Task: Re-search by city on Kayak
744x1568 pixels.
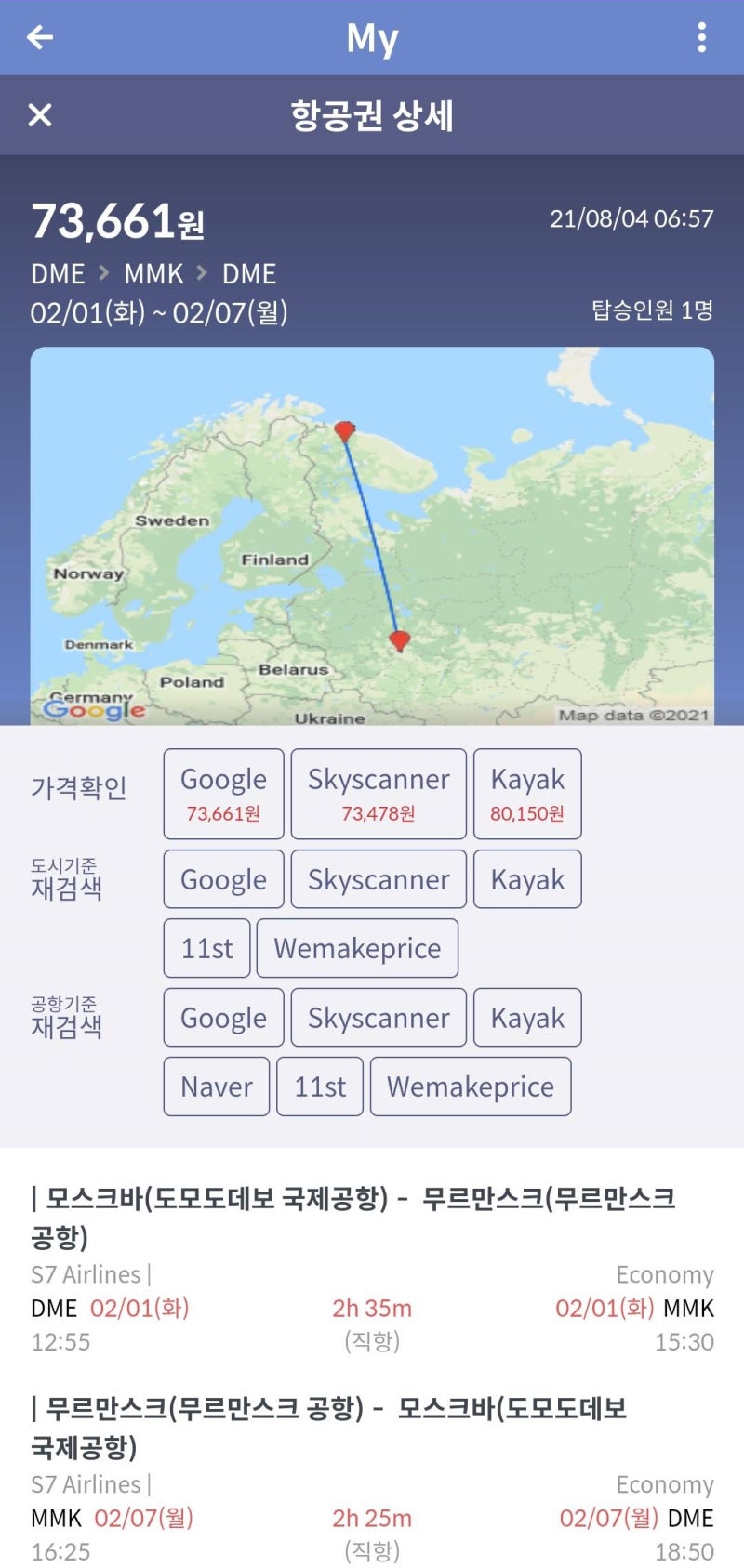Action: 527,879
